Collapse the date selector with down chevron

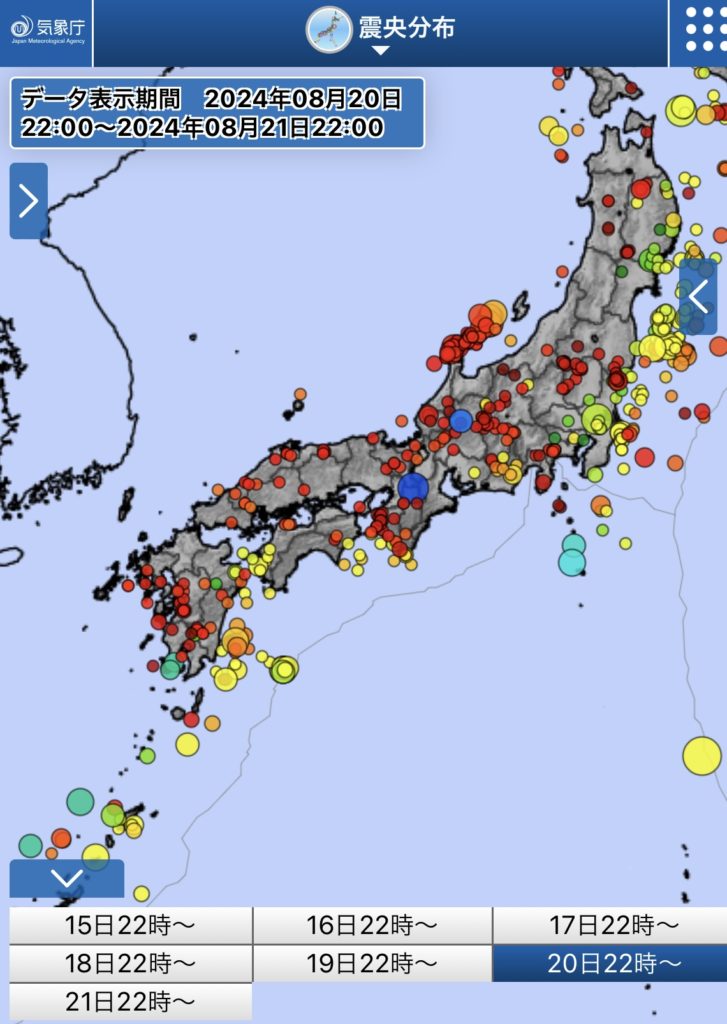(x=66, y=879)
